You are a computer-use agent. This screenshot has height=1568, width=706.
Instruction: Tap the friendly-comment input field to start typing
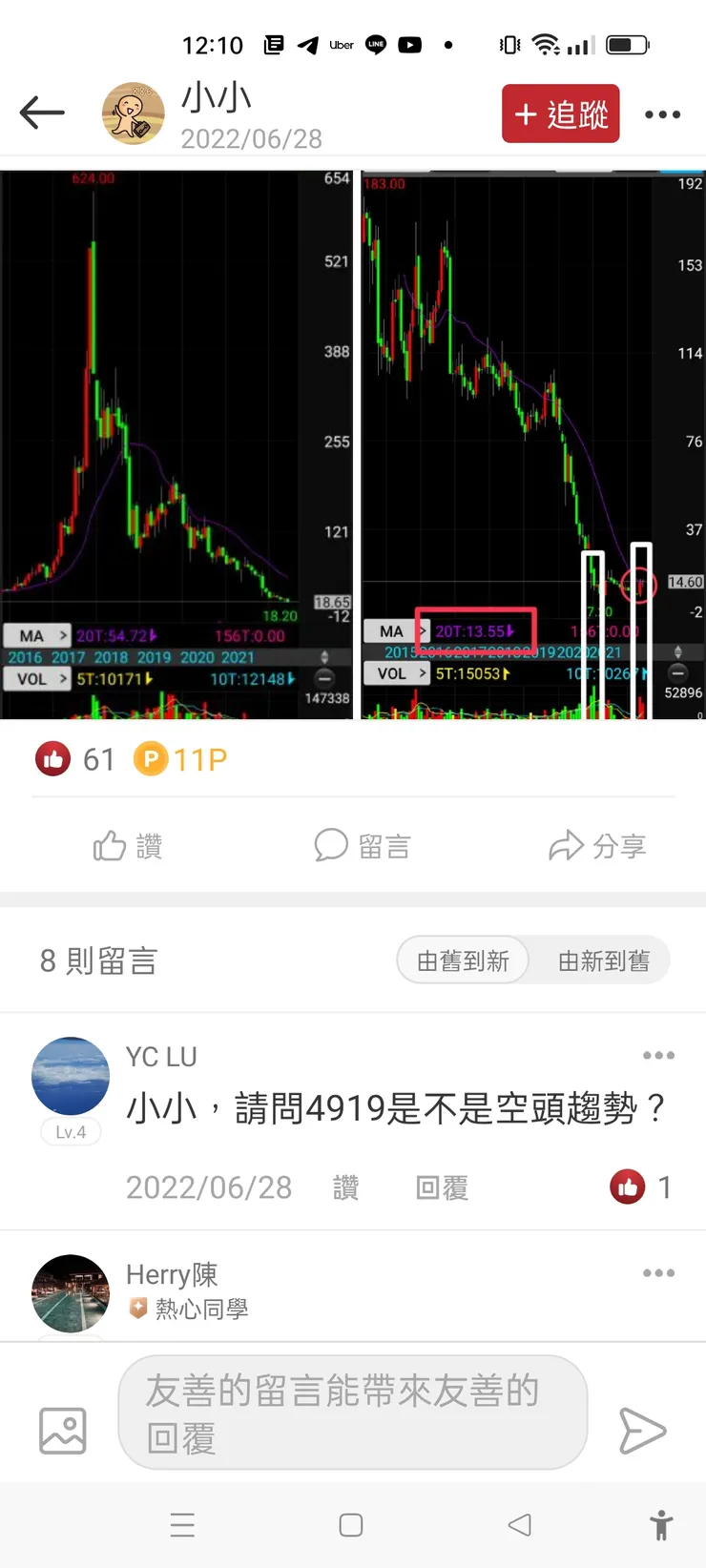click(x=353, y=1412)
